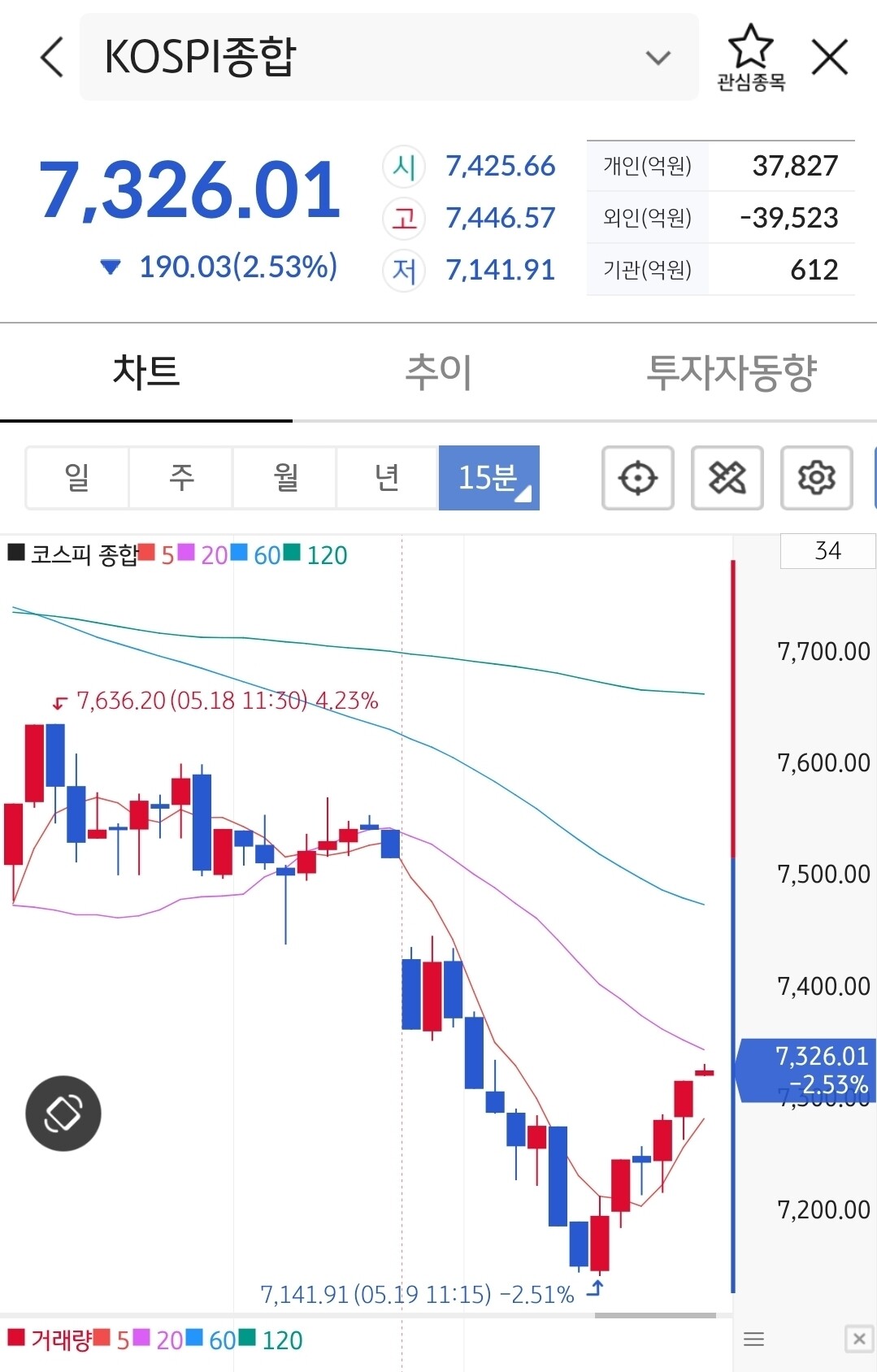Open chart settings gear
Image resolution: width=877 pixels, height=1372 pixels.
pyautogui.click(x=817, y=477)
